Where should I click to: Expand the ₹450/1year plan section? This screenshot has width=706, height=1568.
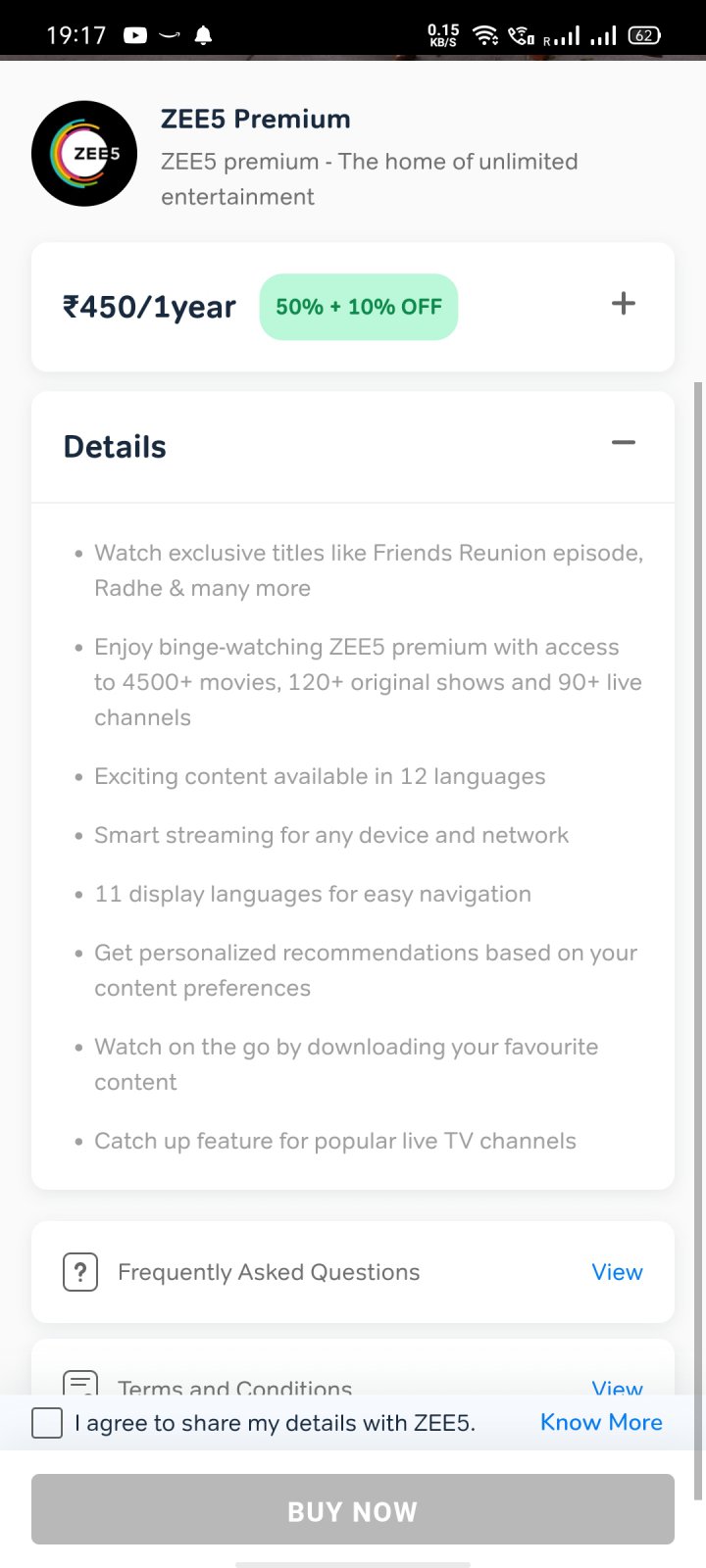[x=624, y=304]
